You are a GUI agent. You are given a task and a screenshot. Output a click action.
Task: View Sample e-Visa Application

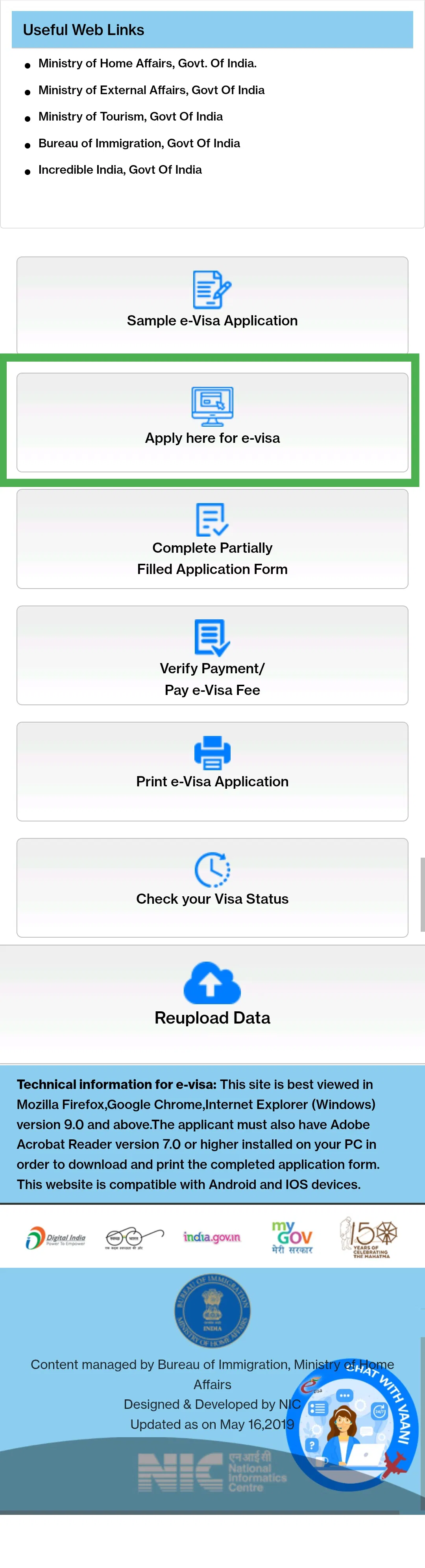[x=212, y=305]
